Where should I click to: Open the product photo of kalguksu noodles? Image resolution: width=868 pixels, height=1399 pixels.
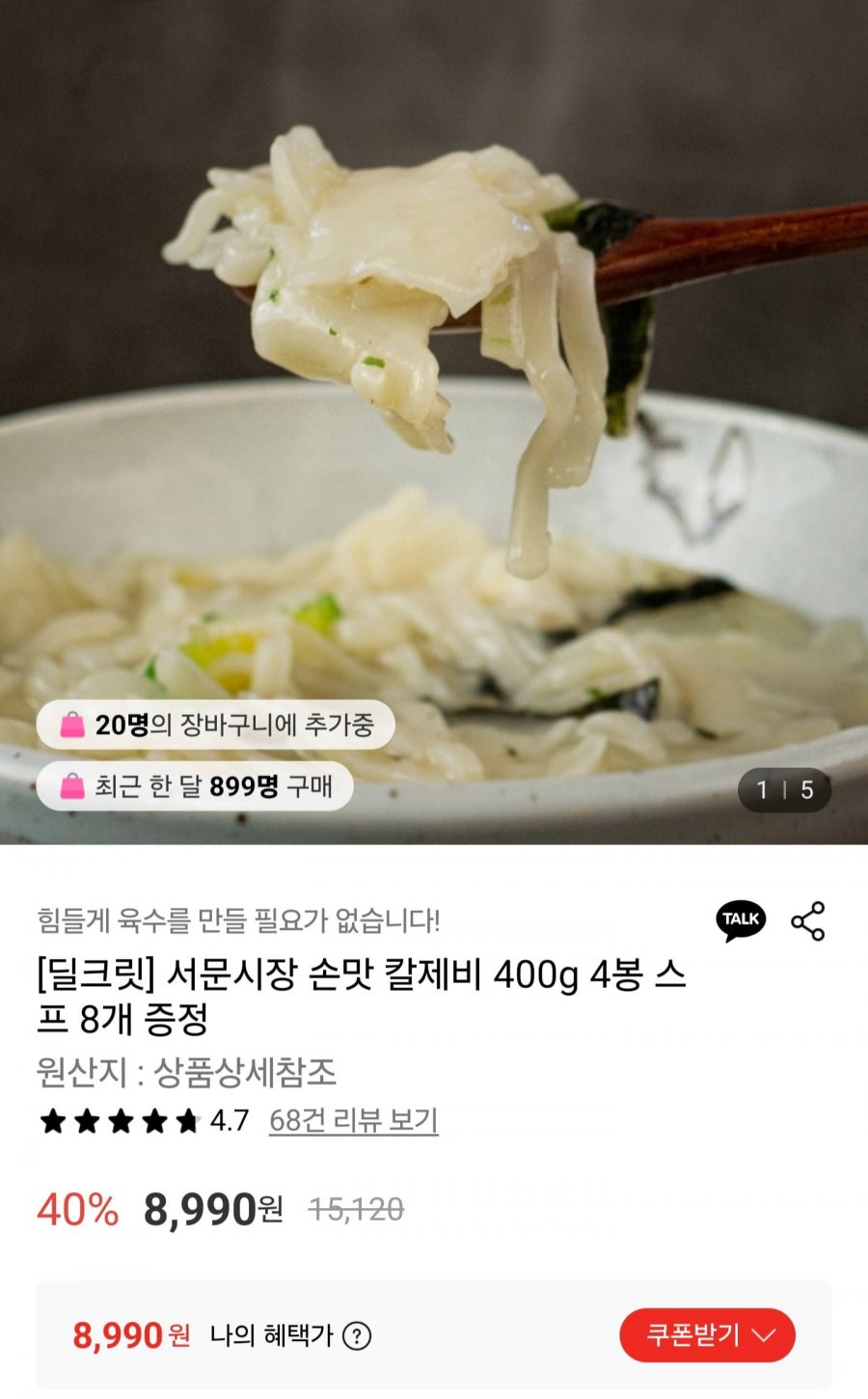434,386
